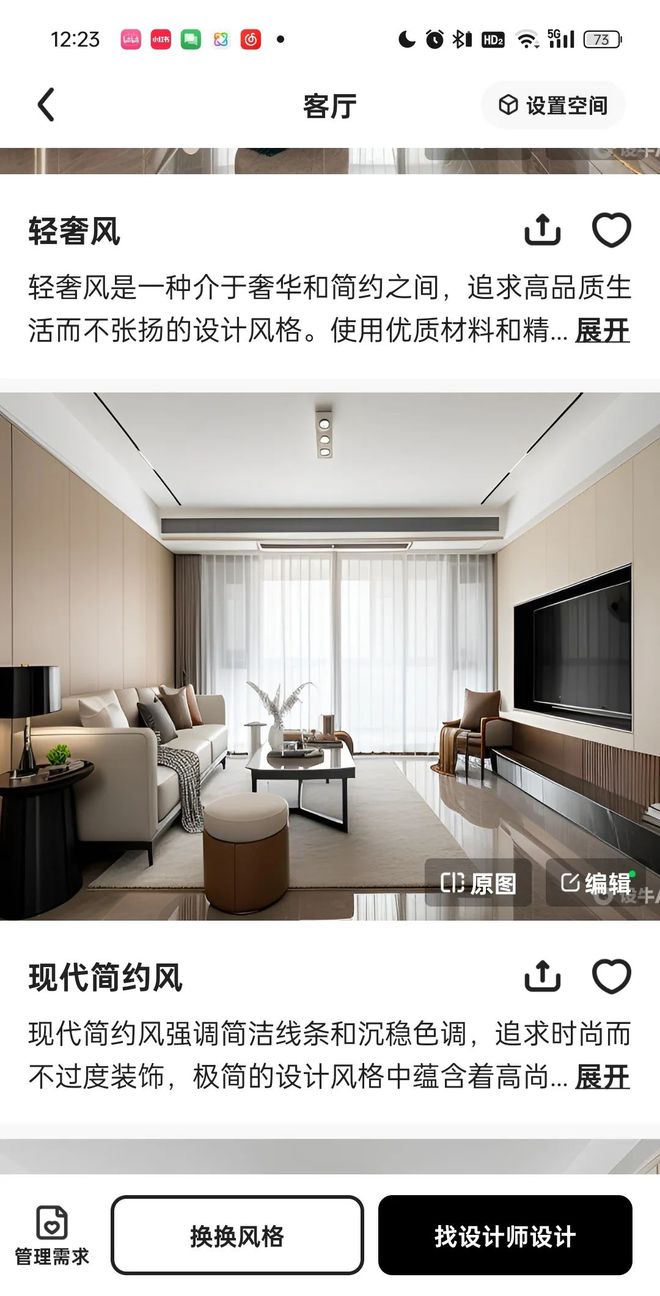Favorite the 现代简约风 design
This screenshot has width=660, height=1296.
click(x=611, y=976)
